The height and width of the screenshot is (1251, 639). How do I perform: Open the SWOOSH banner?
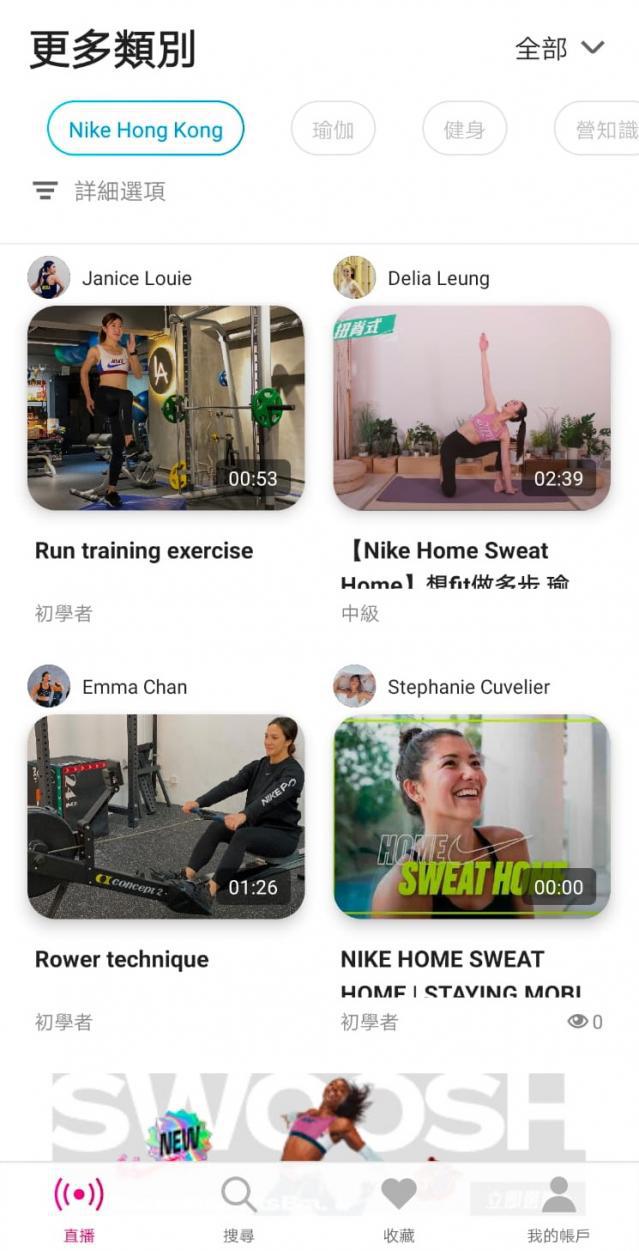coord(319,1115)
